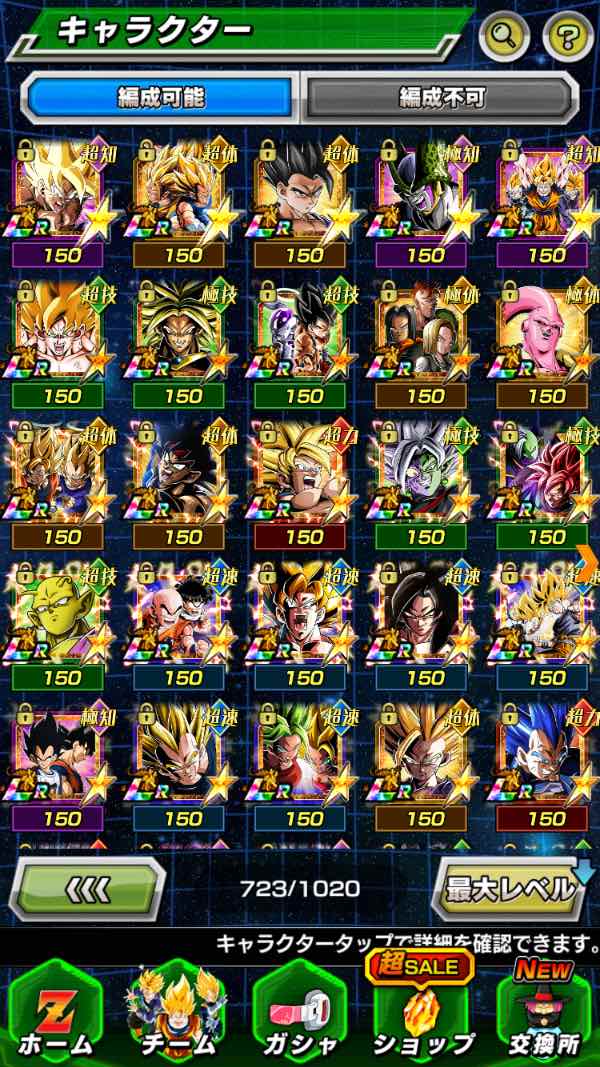The height and width of the screenshot is (1067, 600).
Task: Select the pink Majin Buu character card
Action: click(x=545, y=340)
